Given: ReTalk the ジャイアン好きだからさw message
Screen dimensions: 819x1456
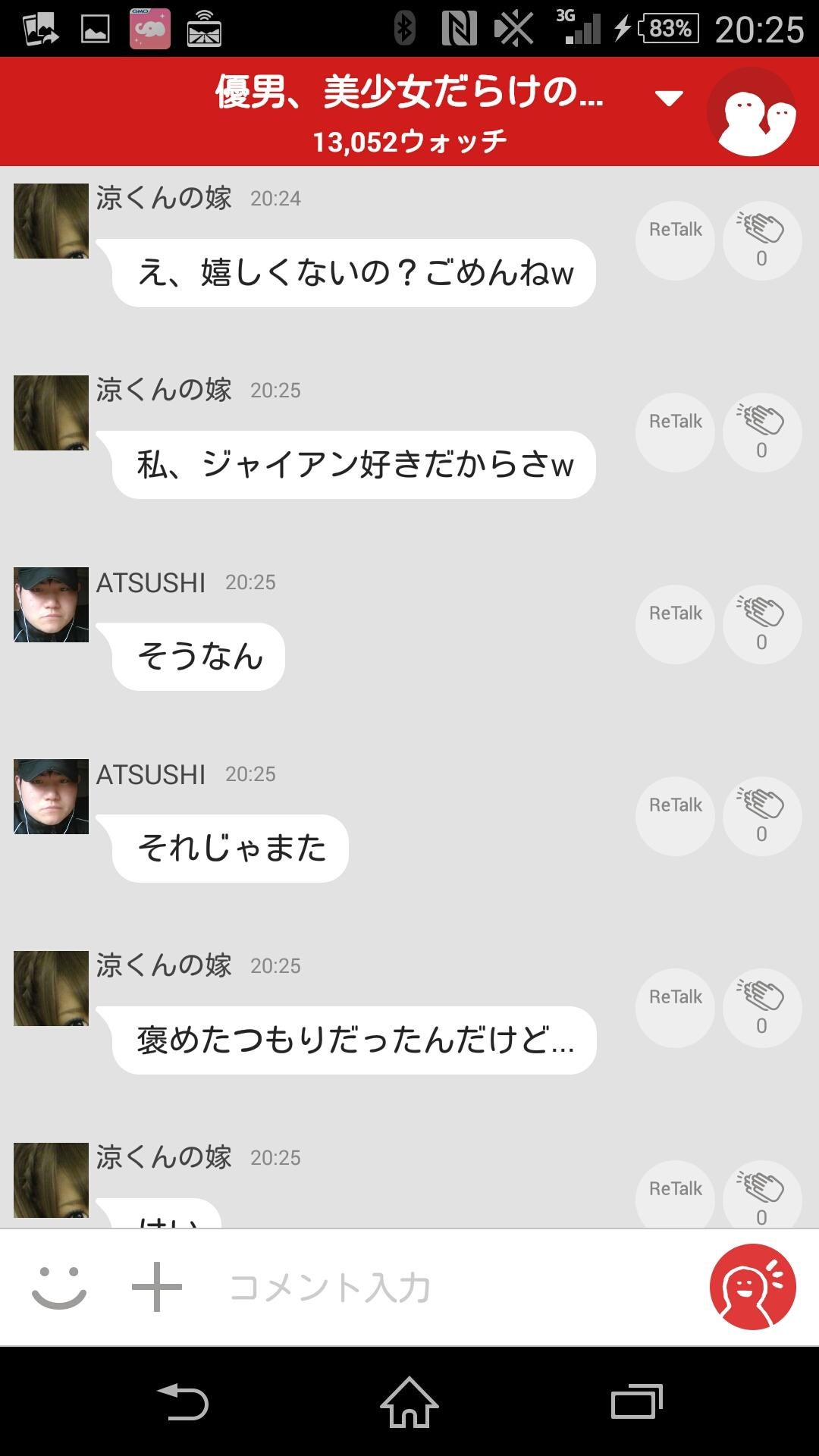Looking at the screenshot, I should (x=674, y=432).
